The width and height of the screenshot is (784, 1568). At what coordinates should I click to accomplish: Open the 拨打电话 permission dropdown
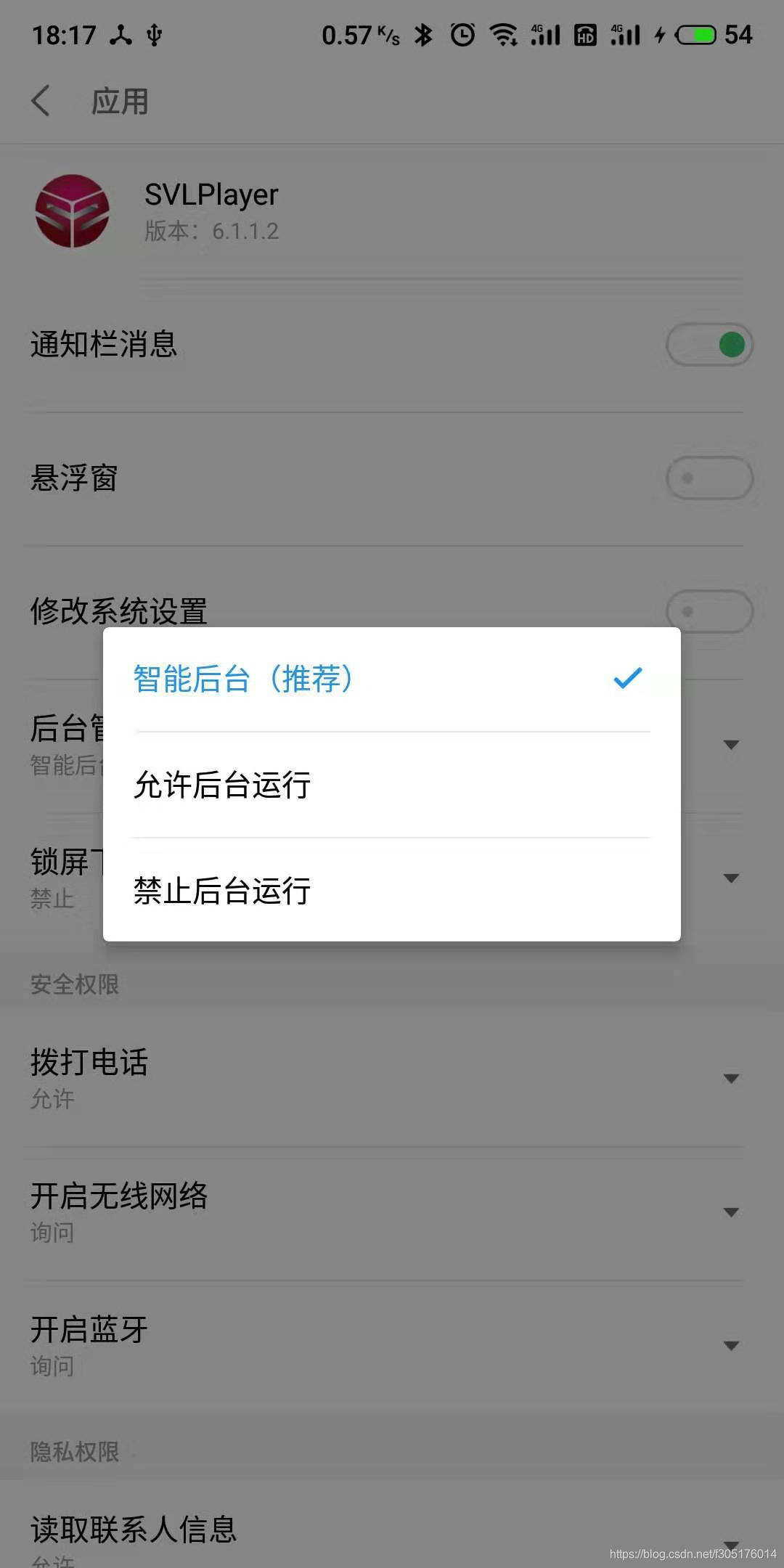coord(392,1079)
